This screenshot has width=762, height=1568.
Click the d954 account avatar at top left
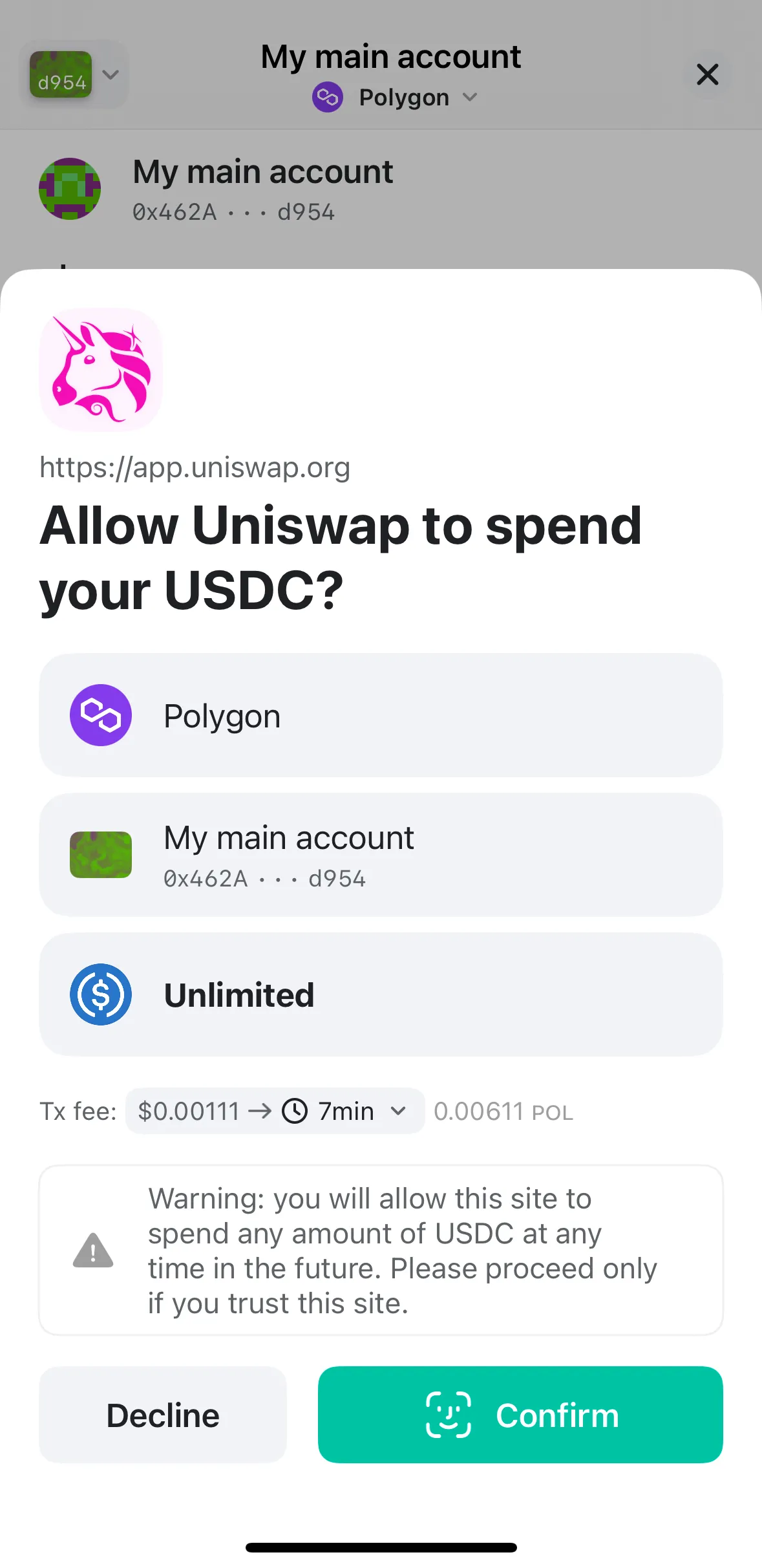coord(61,73)
